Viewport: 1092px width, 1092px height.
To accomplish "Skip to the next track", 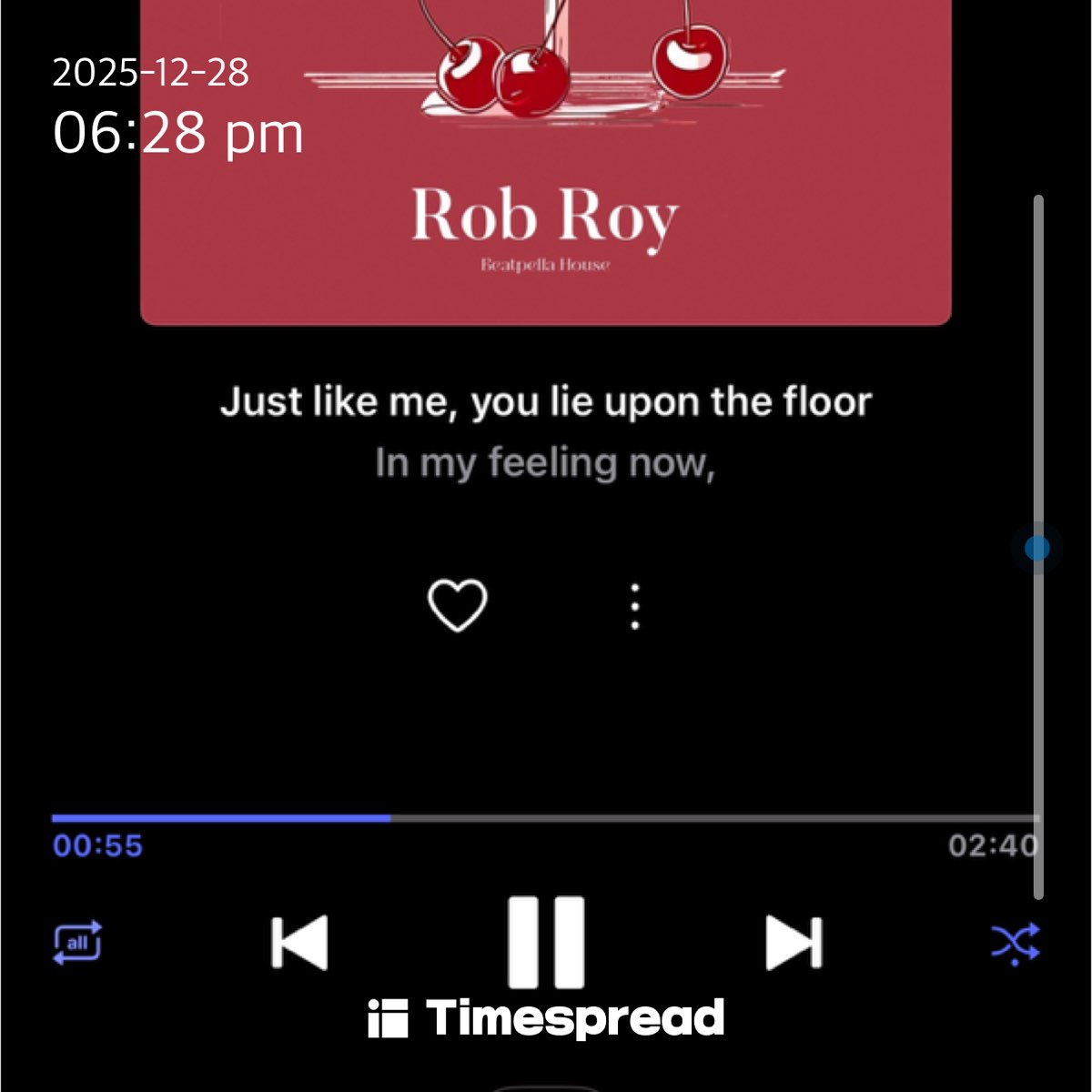I will tap(794, 942).
